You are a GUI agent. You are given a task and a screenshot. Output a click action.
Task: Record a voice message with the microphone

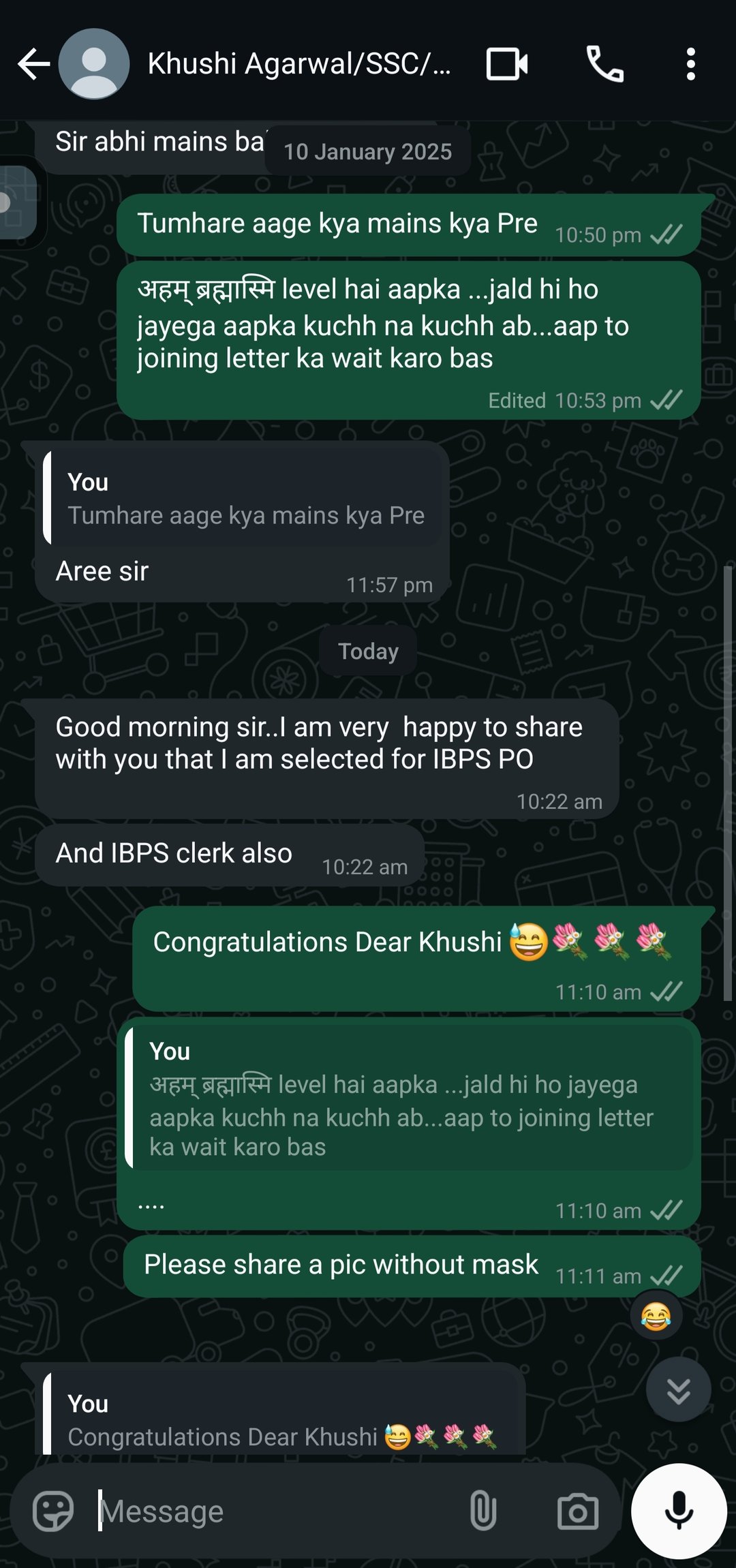[x=679, y=1511]
